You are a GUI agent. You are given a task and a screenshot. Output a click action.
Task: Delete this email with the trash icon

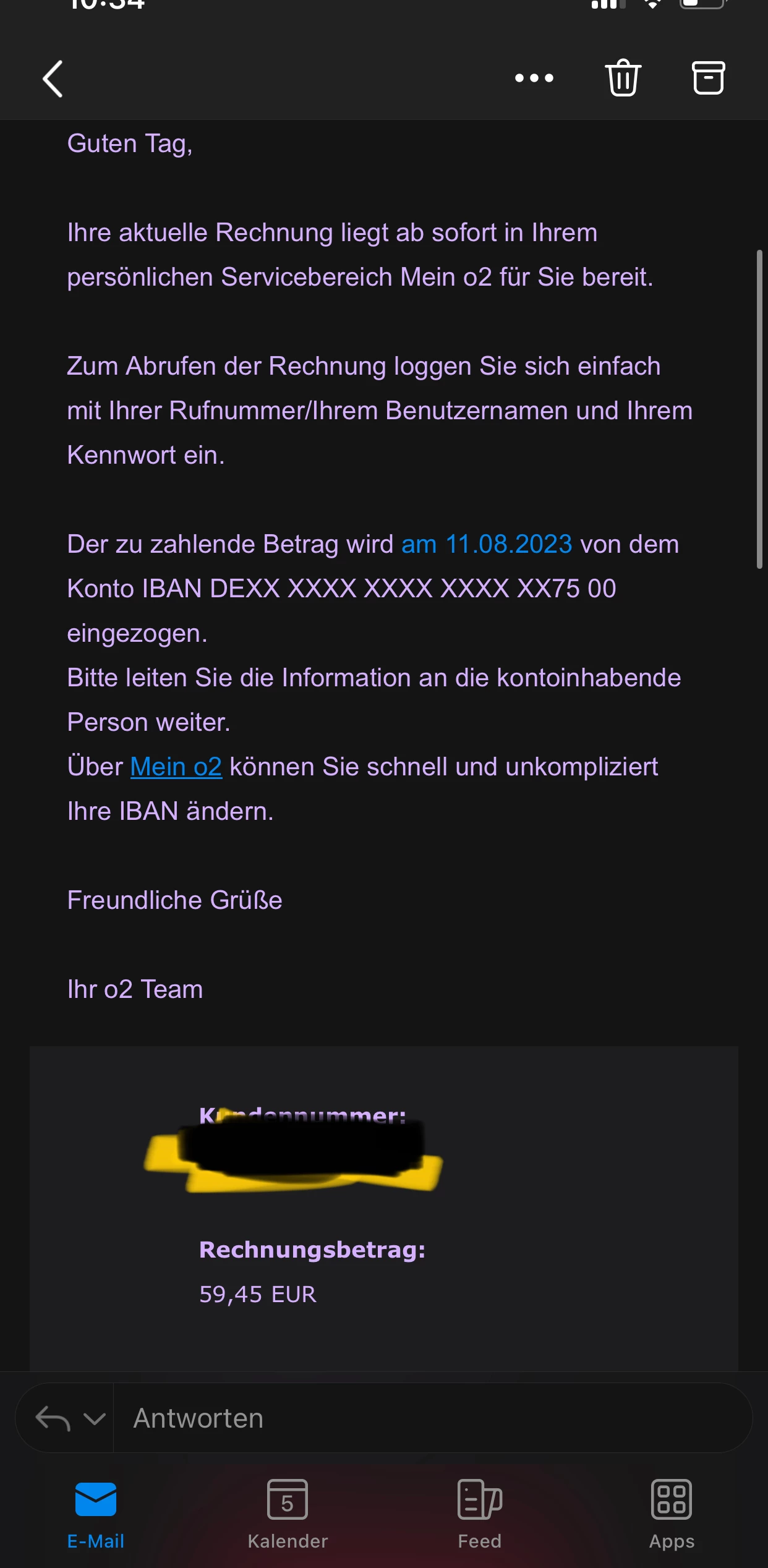pos(623,78)
